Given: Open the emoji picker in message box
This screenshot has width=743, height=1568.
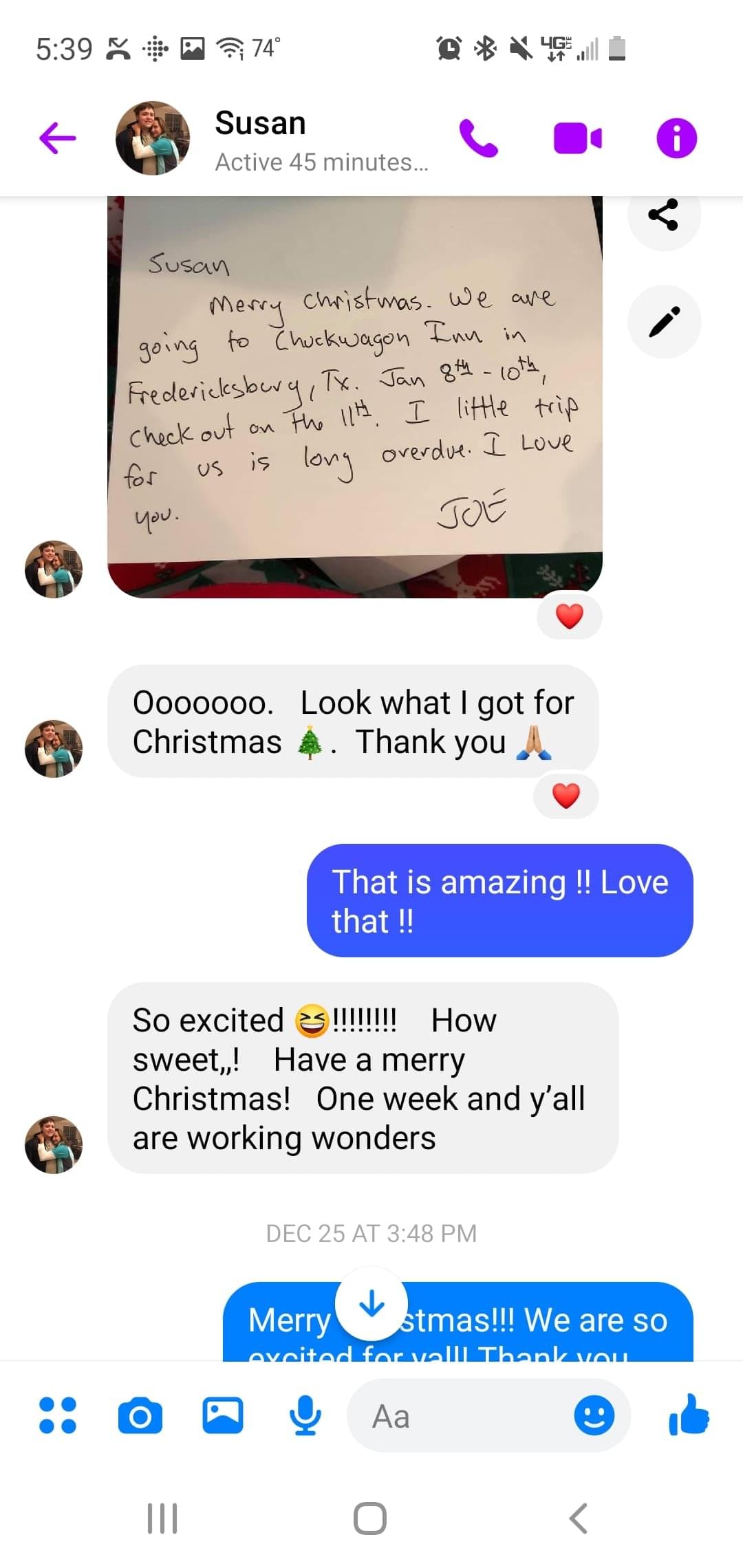Looking at the screenshot, I should (x=594, y=1415).
